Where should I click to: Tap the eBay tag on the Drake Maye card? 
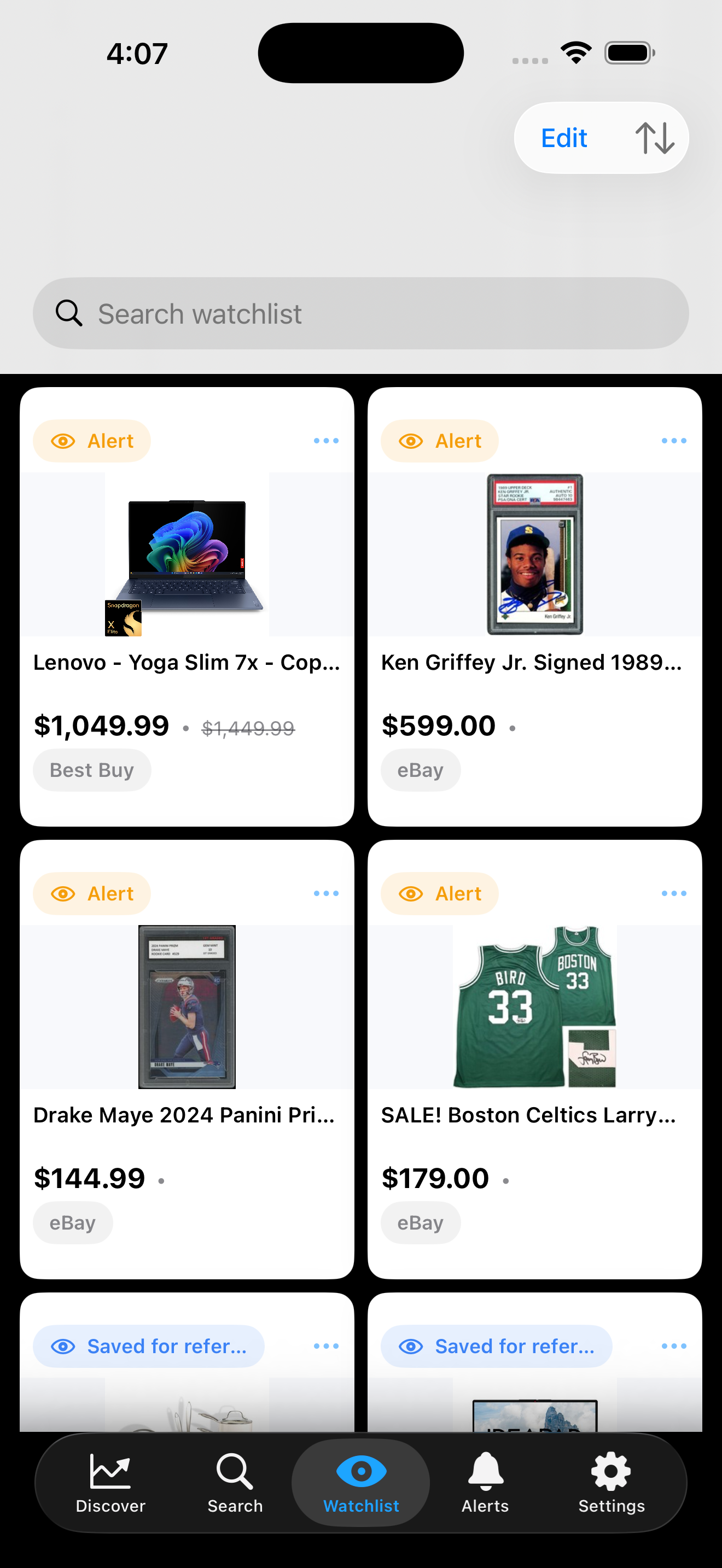(x=72, y=1222)
